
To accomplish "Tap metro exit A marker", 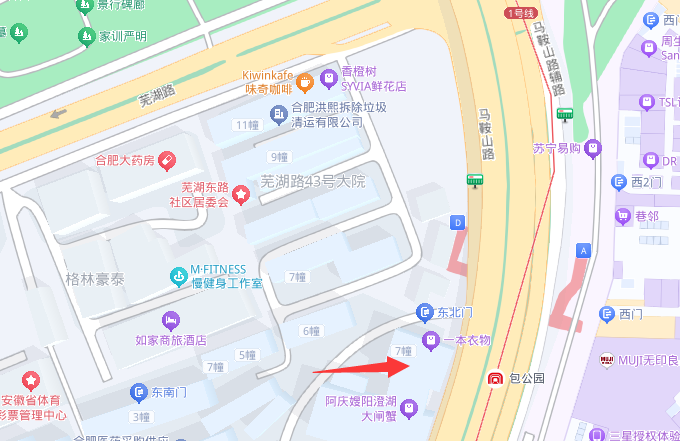I will click(584, 251).
